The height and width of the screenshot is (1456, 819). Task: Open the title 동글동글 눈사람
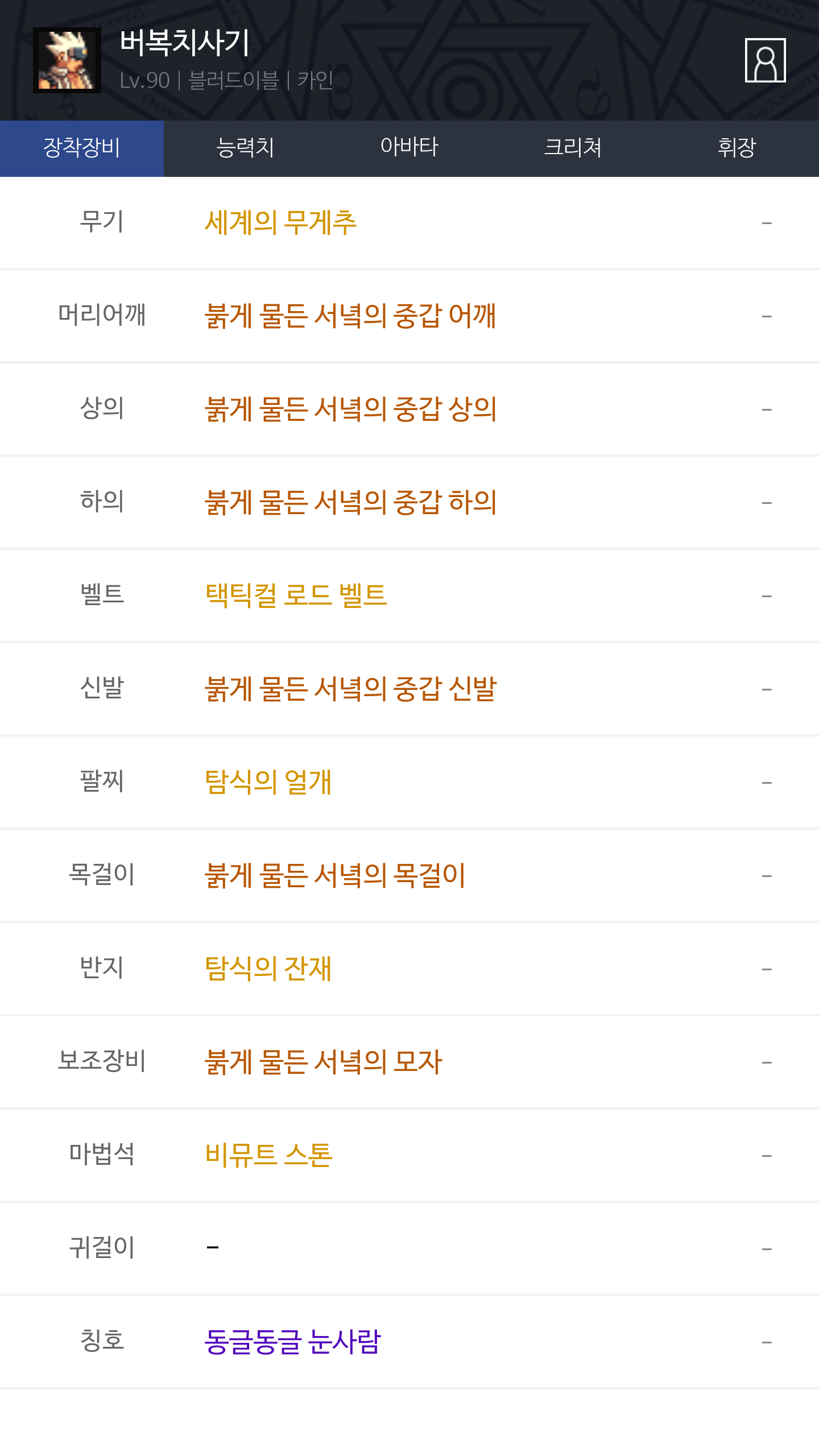(292, 1342)
